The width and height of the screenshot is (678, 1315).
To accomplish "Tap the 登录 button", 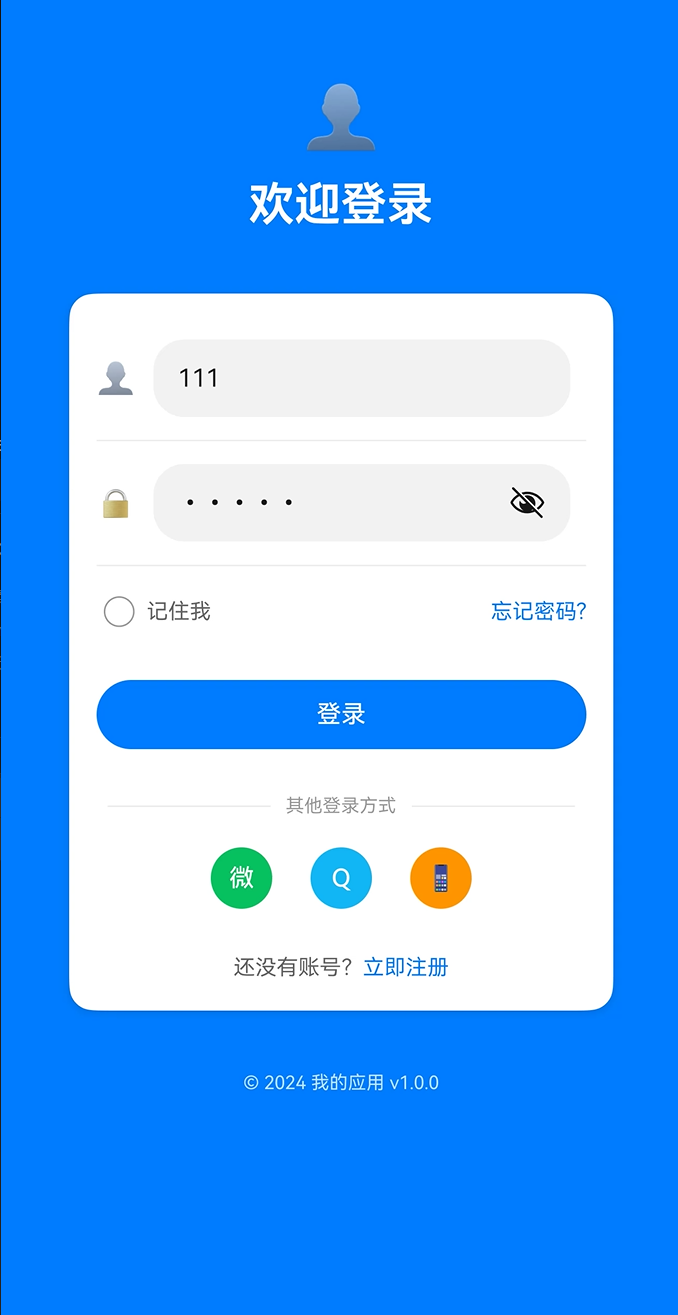I will point(341,714).
